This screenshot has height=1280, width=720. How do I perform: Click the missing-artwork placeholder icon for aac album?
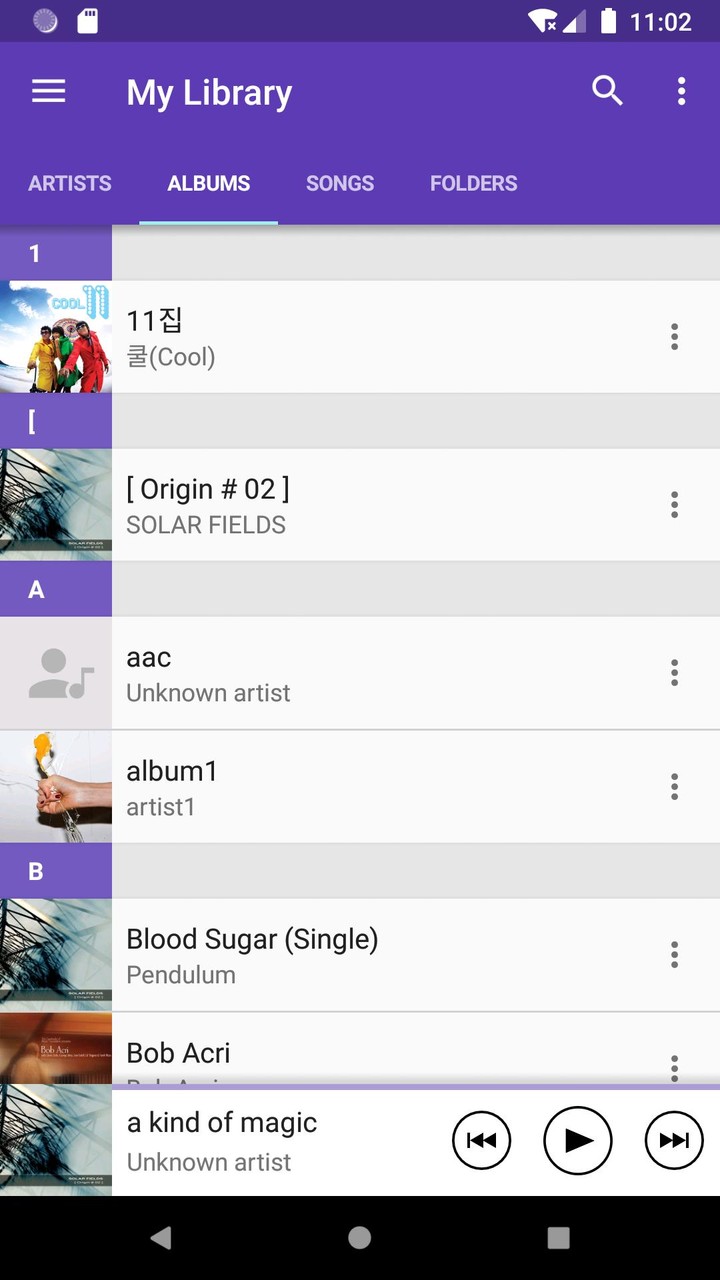56,673
